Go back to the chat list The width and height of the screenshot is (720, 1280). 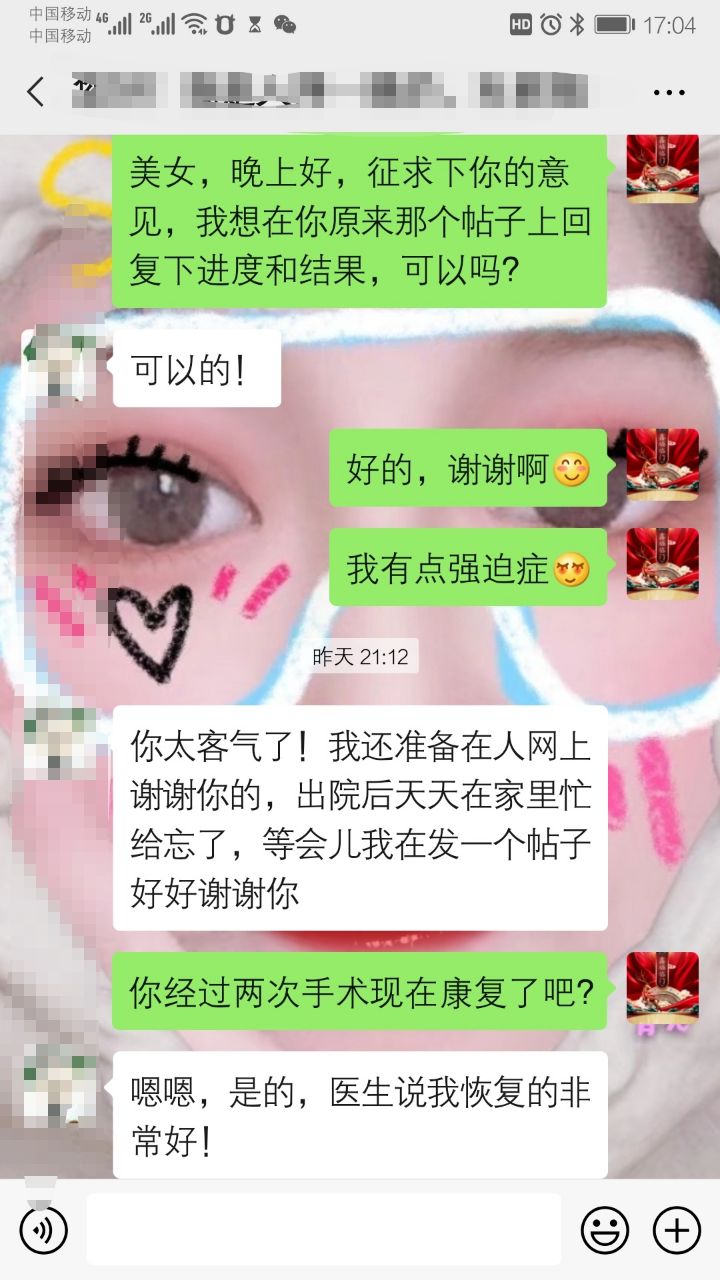[x=36, y=92]
